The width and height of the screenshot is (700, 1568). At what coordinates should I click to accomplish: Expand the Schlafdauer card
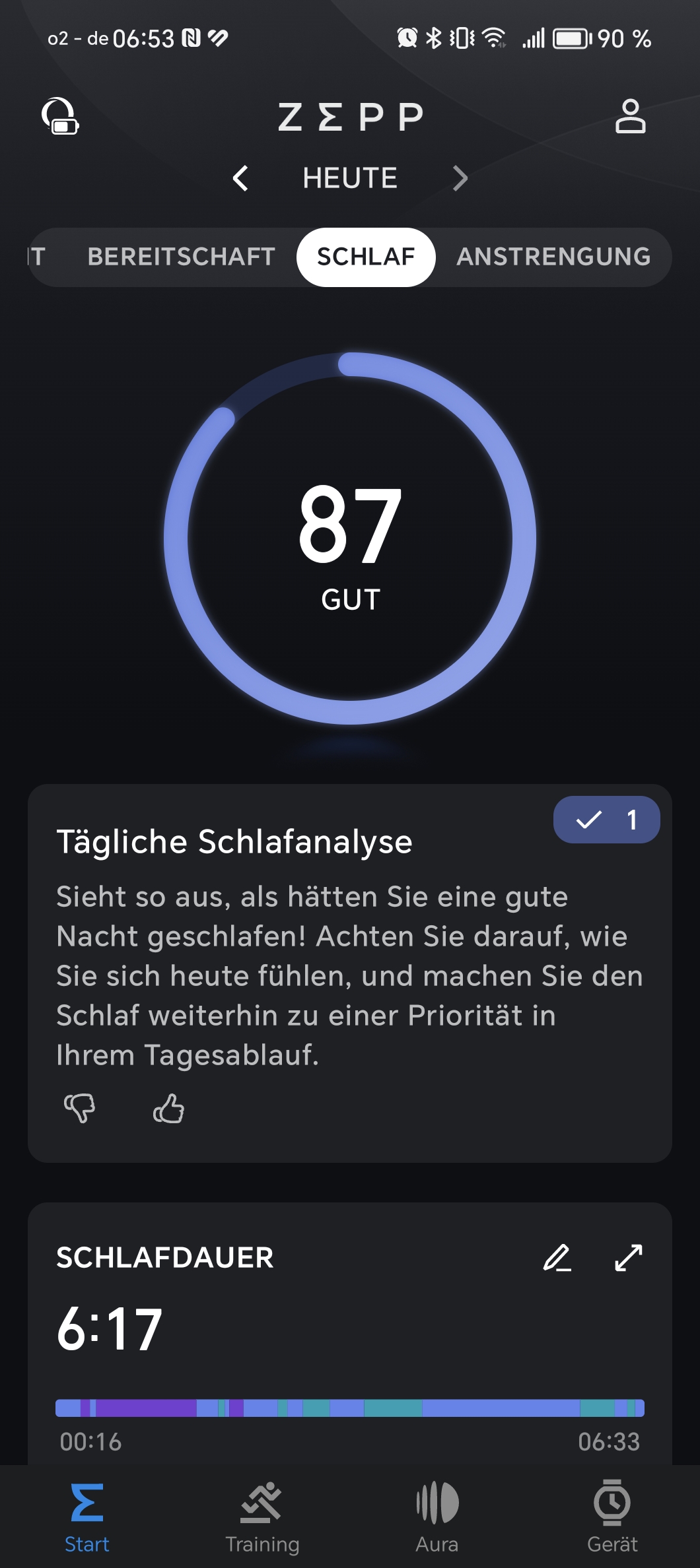point(628,1257)
